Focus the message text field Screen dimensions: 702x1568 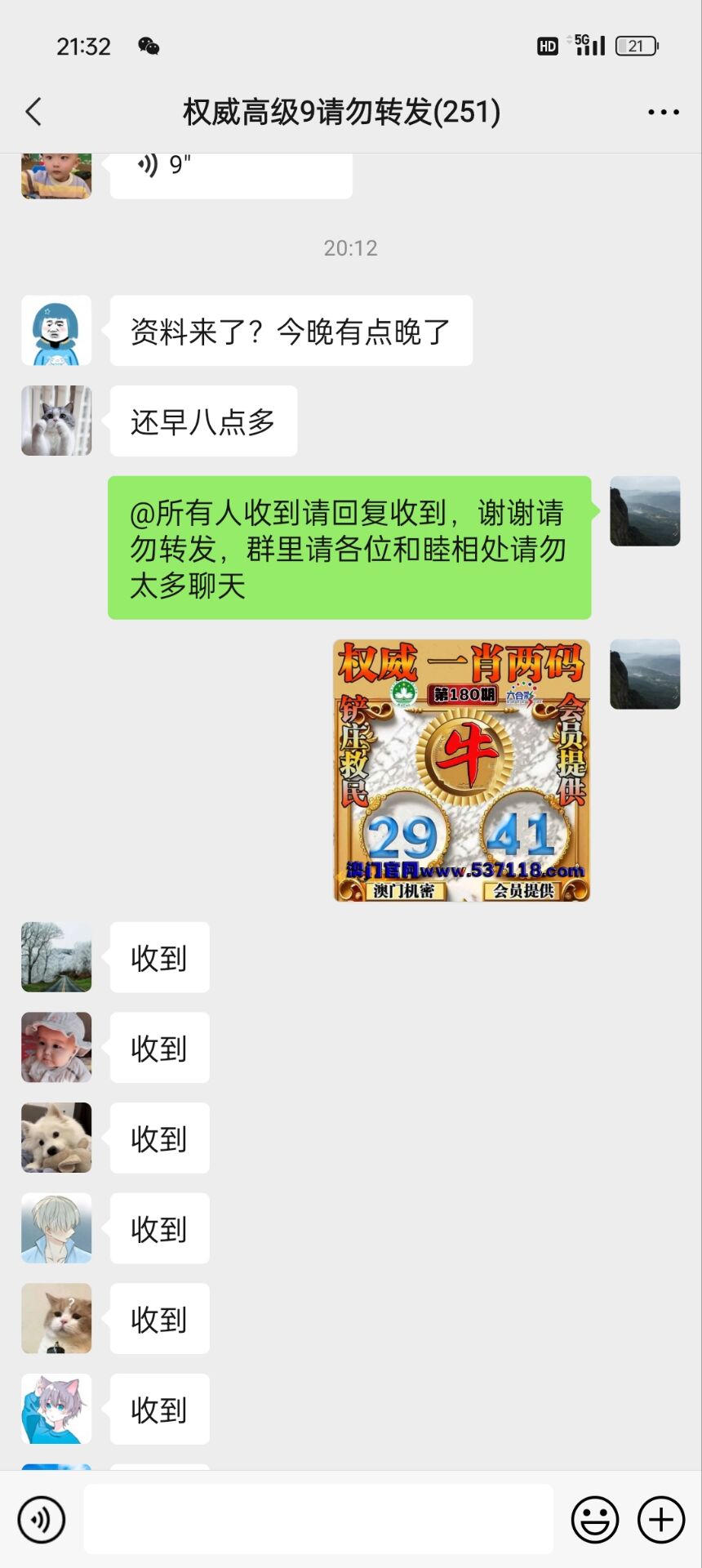click(x=318, y=1519)
